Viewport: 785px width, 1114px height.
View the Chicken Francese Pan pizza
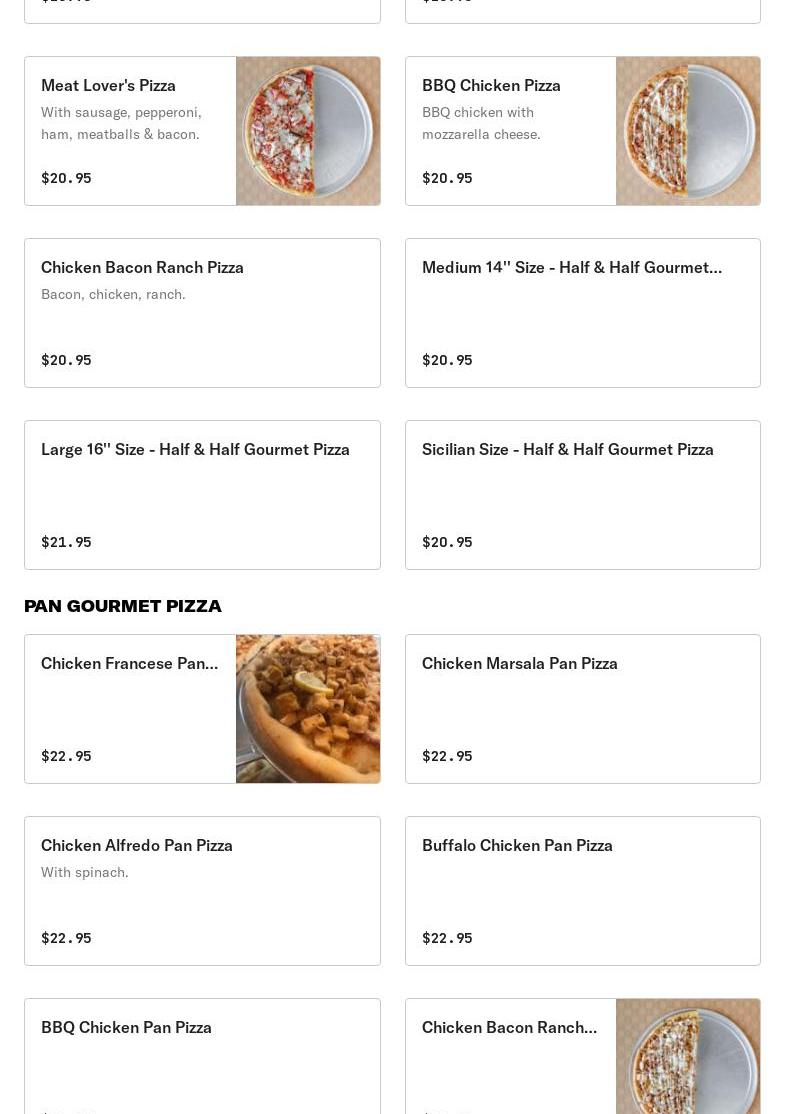[x=202, y=709]
